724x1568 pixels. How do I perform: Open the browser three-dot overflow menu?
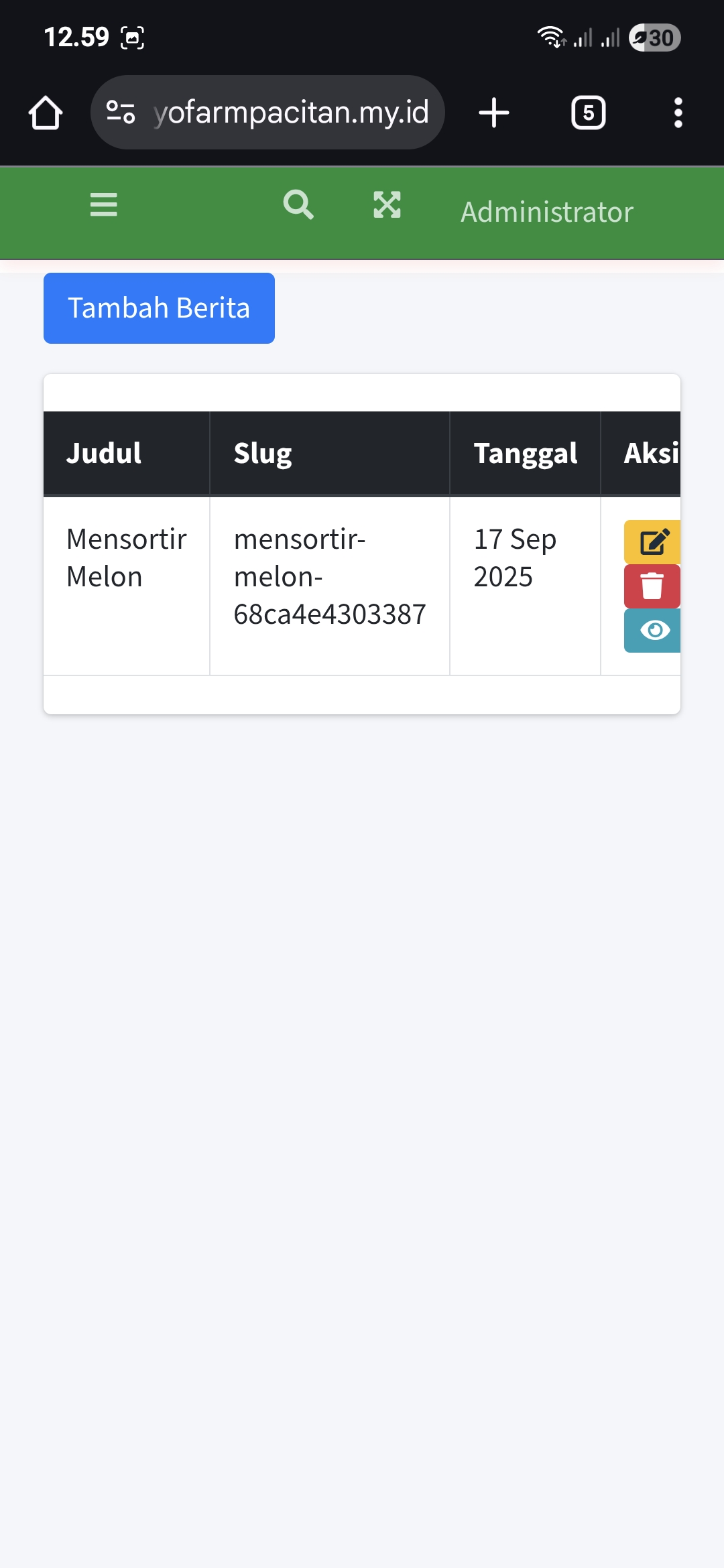point(678,112)
